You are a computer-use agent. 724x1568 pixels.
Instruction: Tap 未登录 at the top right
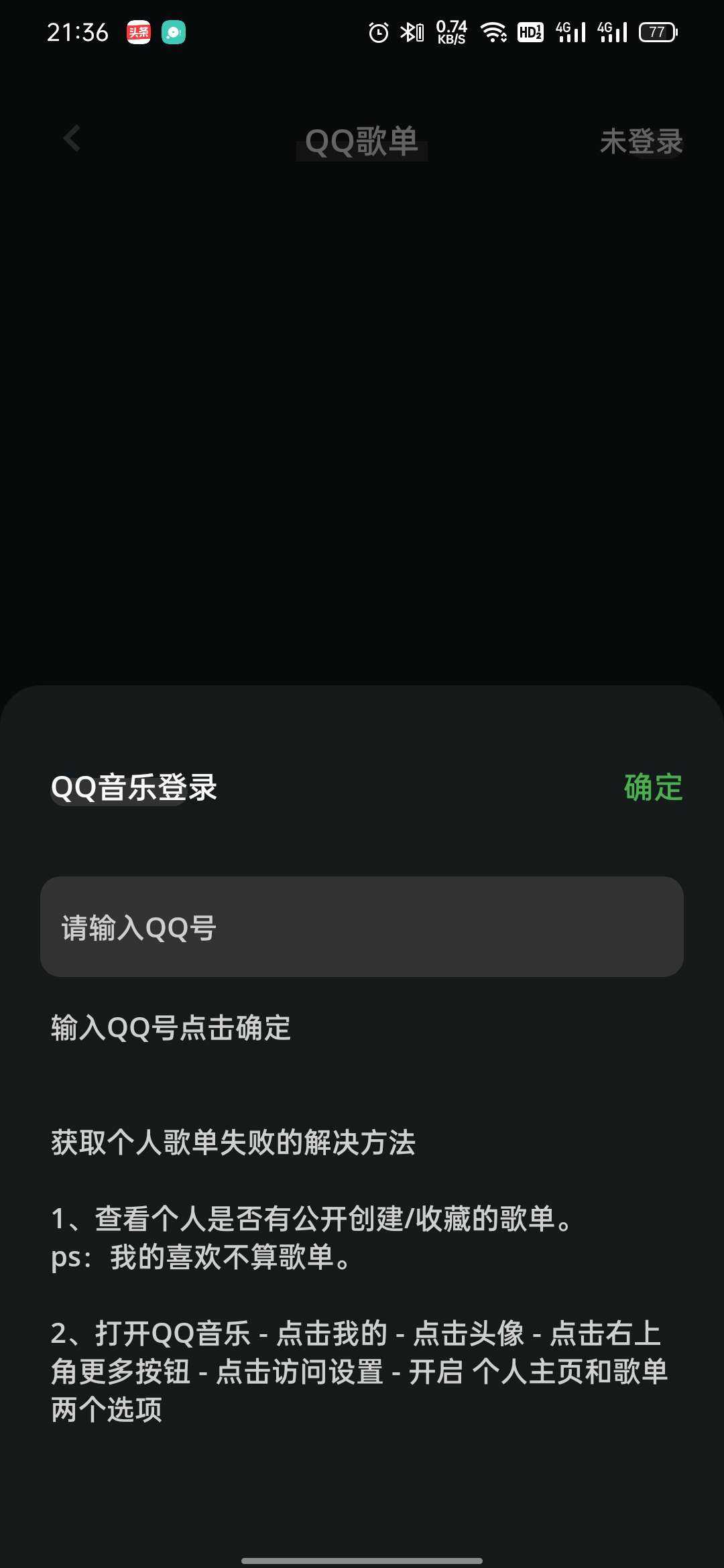641,141
